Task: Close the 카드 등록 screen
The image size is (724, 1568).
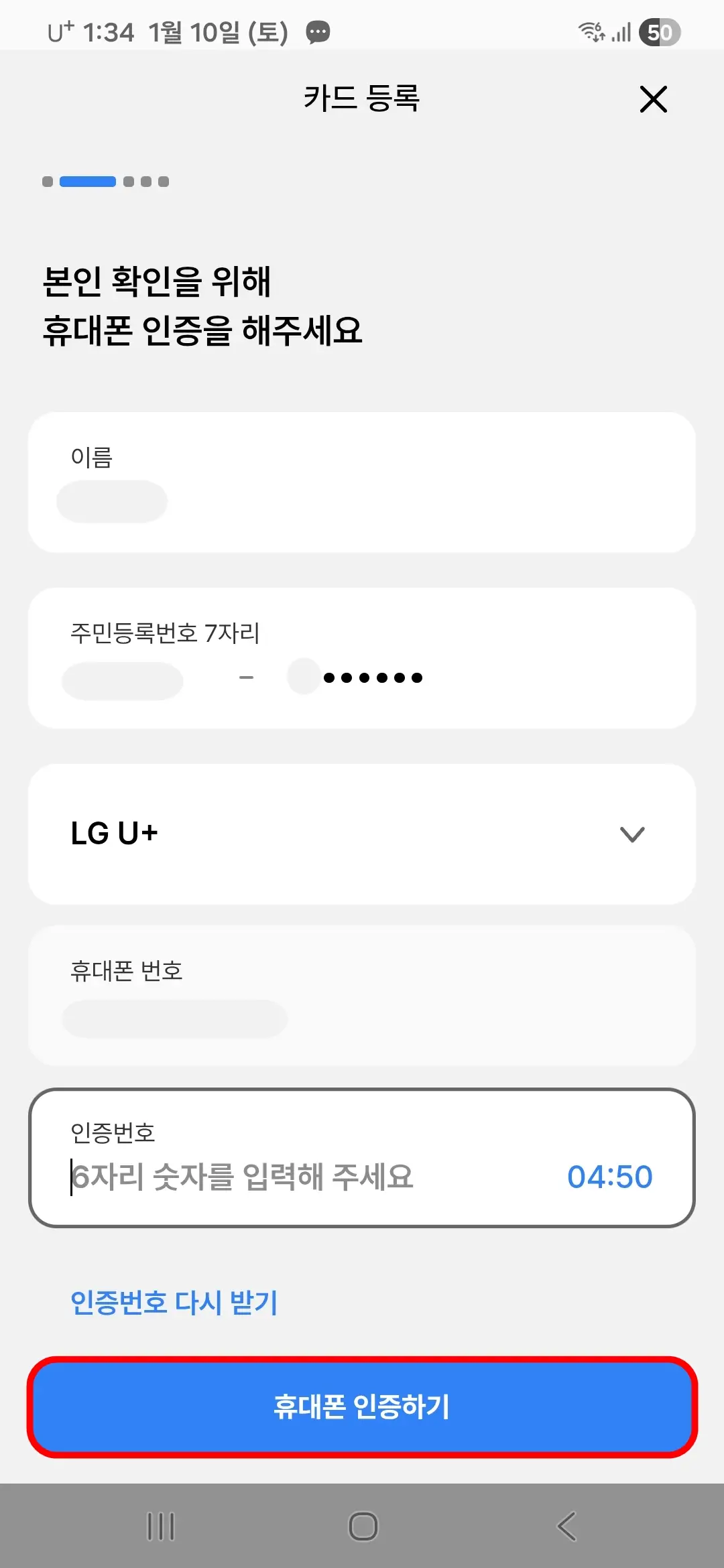Action: coord(653,99)
